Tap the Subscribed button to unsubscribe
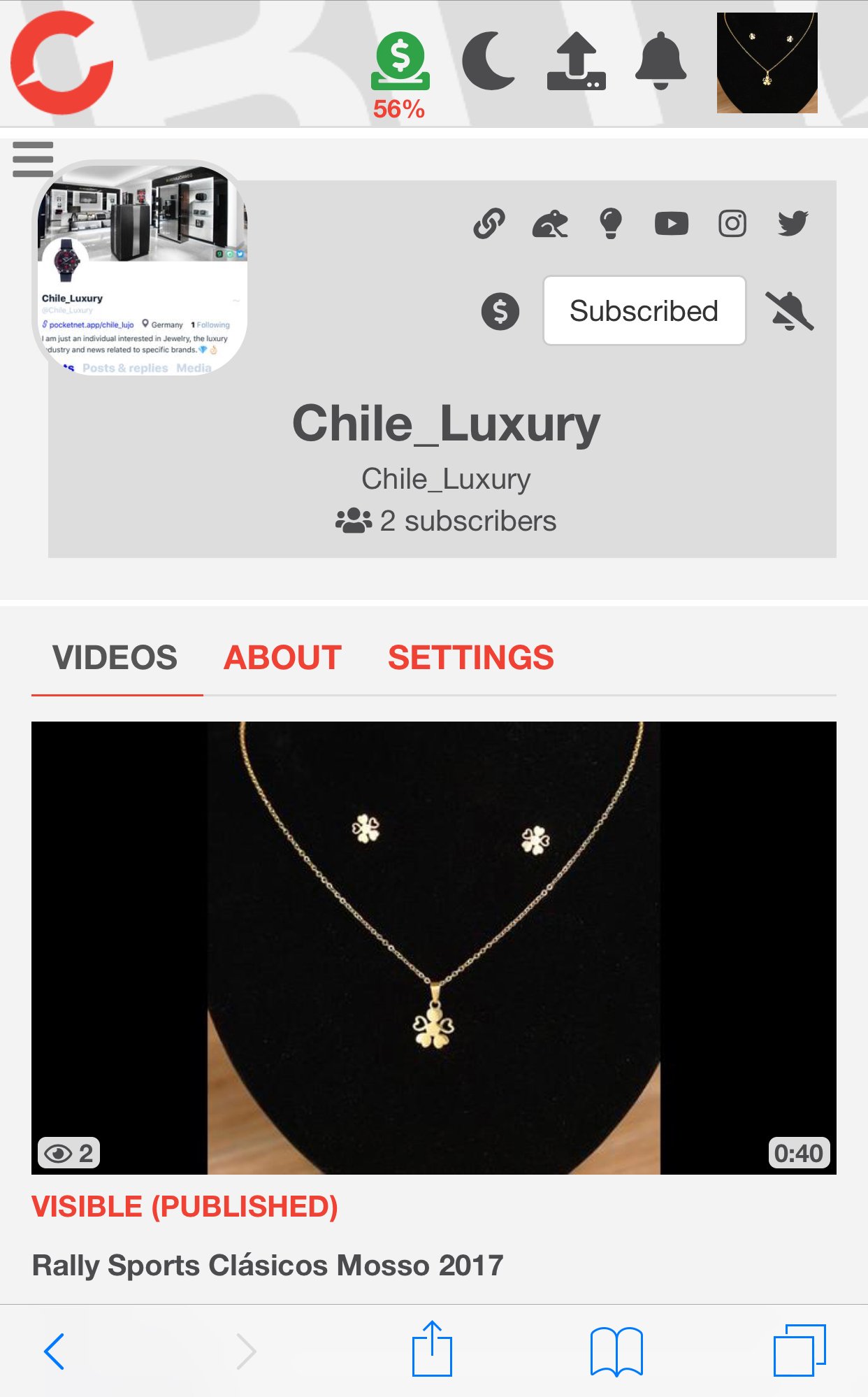 tap(644, 310)
